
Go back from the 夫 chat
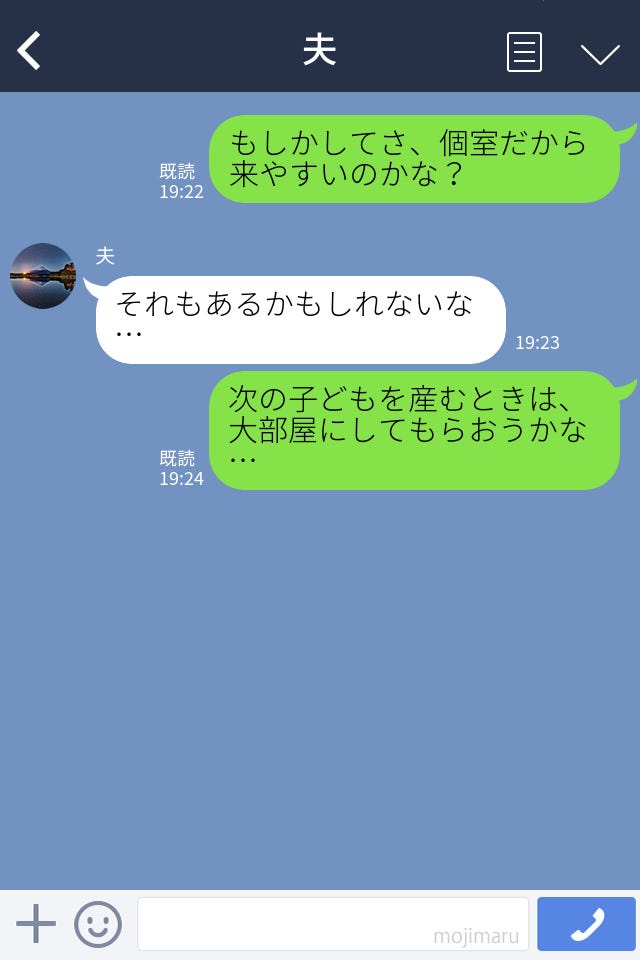click(x=30, y=51)
